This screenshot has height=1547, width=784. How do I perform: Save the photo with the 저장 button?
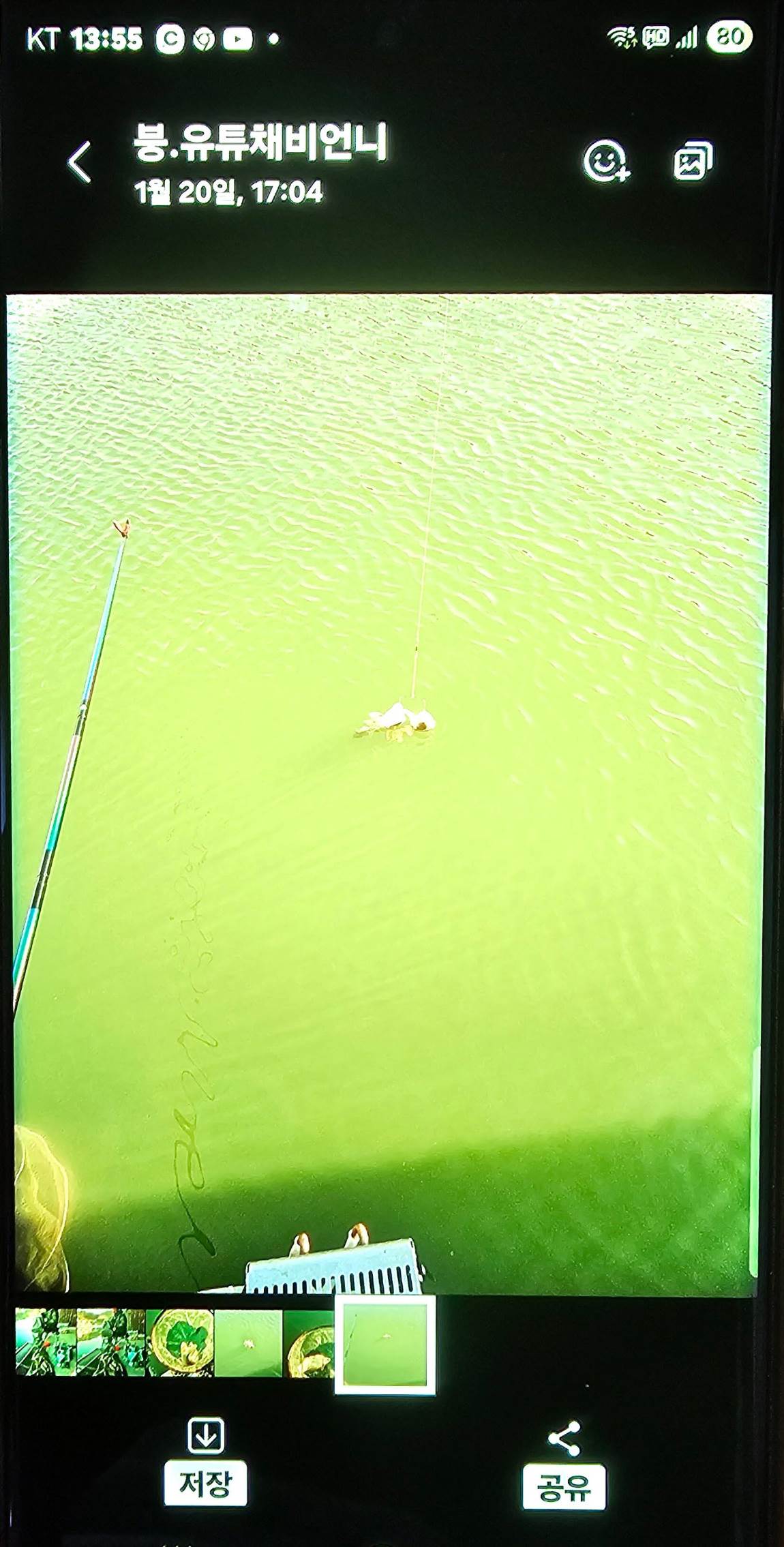pos(205,1461)
